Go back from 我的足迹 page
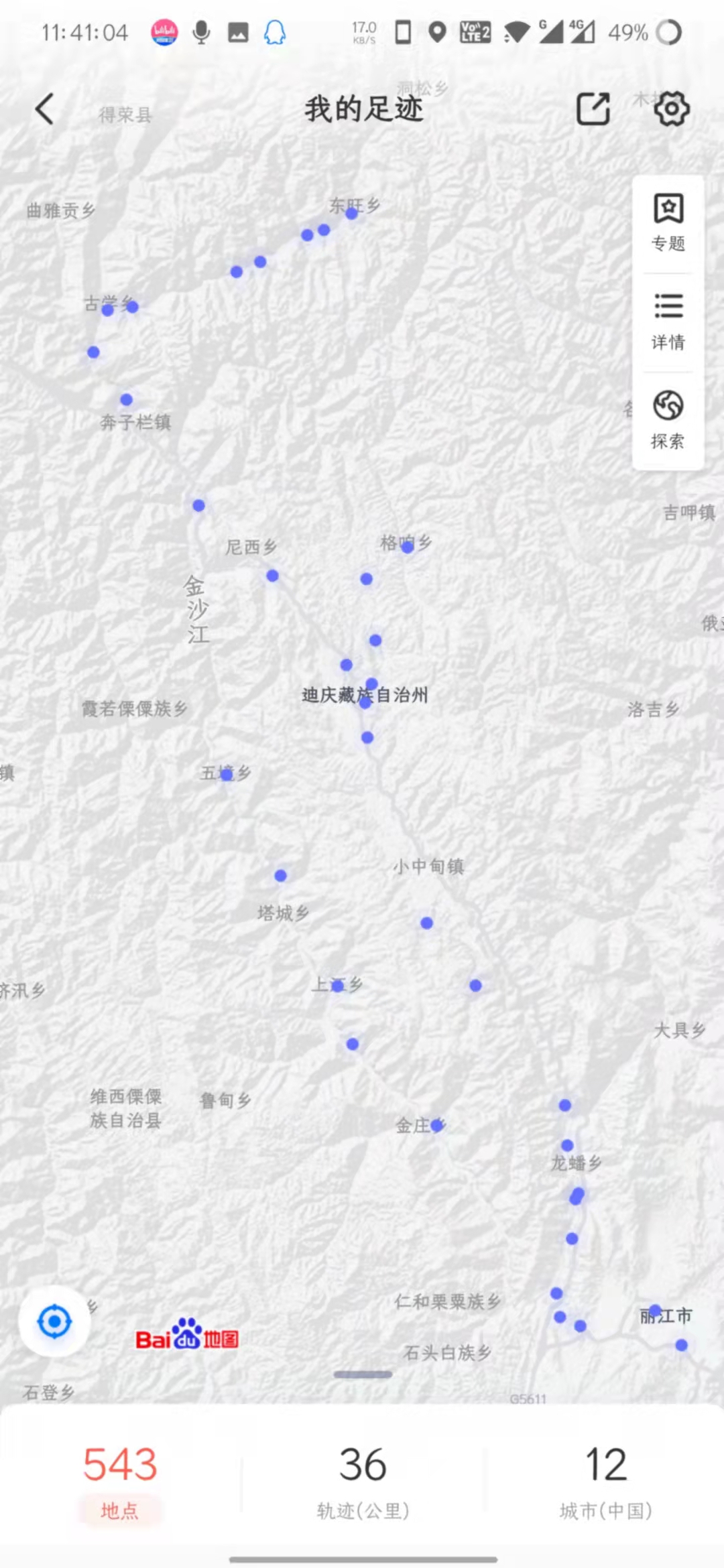 [45, 109]
